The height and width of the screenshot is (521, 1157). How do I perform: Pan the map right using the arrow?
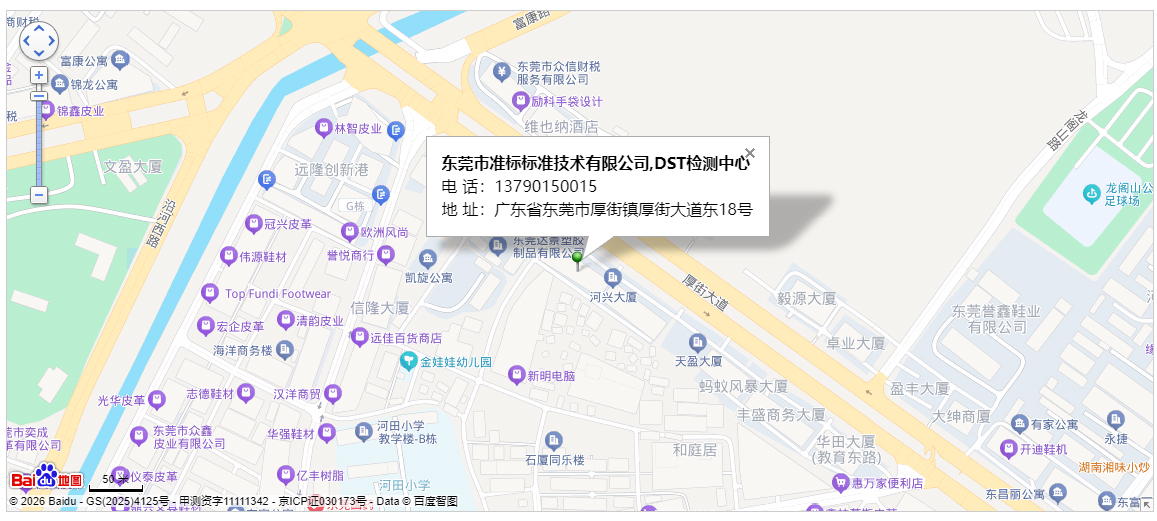coord(53,41)
